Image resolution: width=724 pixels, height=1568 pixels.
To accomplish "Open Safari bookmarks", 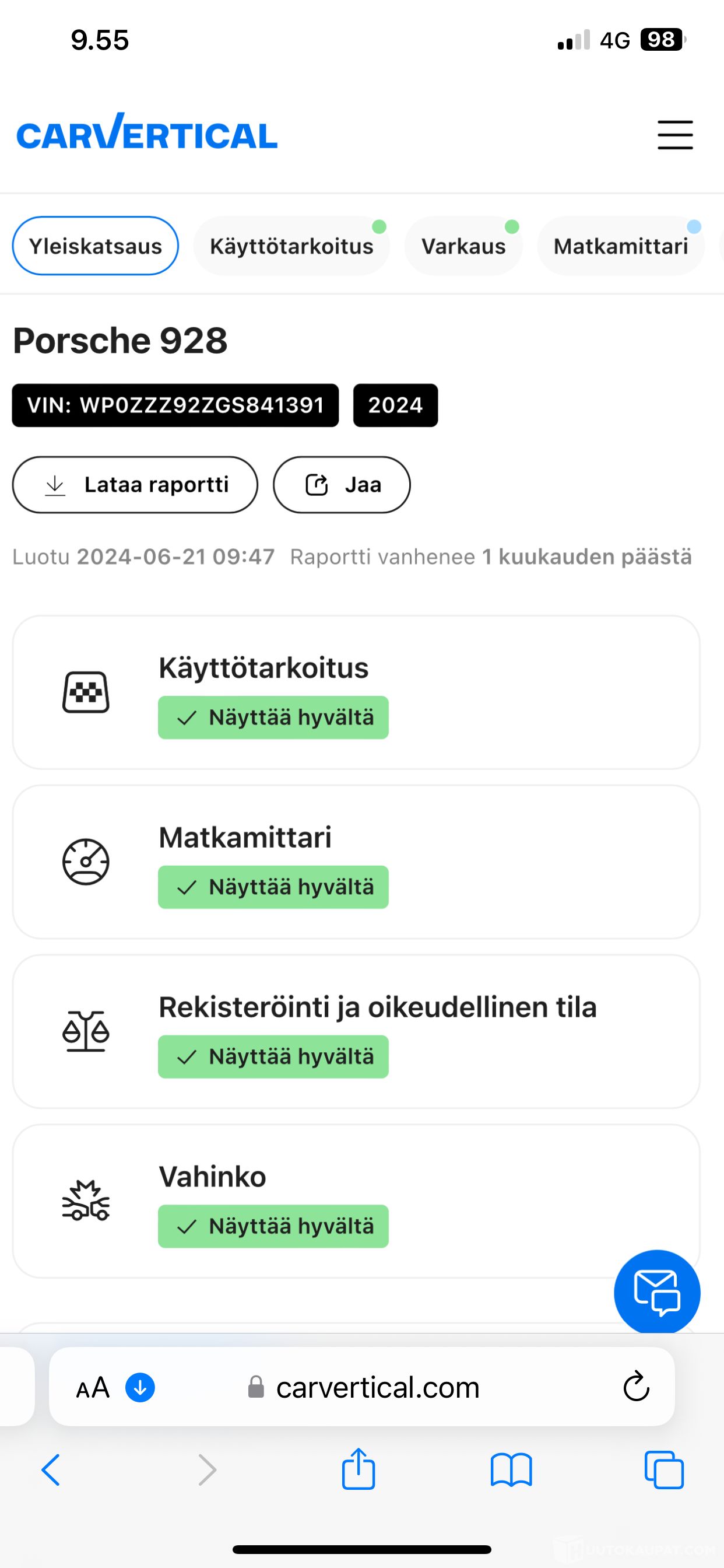I will point(511,1471).
